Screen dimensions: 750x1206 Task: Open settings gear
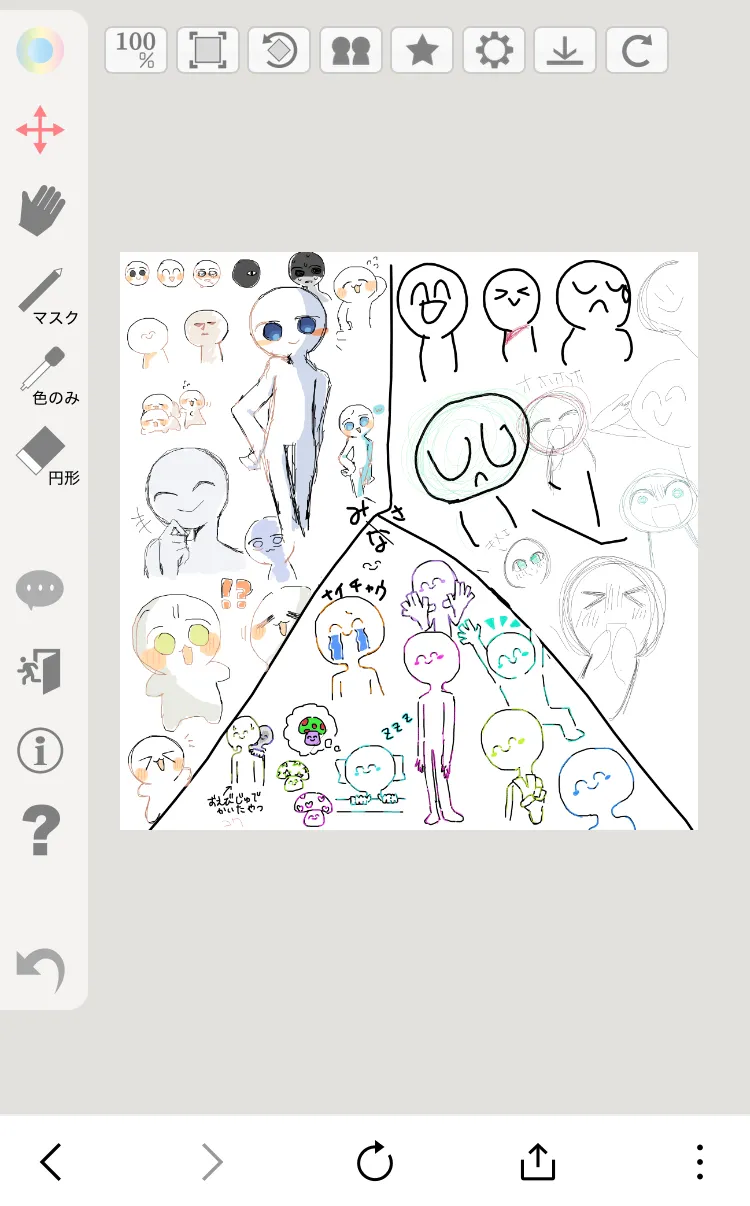[494, 50]
